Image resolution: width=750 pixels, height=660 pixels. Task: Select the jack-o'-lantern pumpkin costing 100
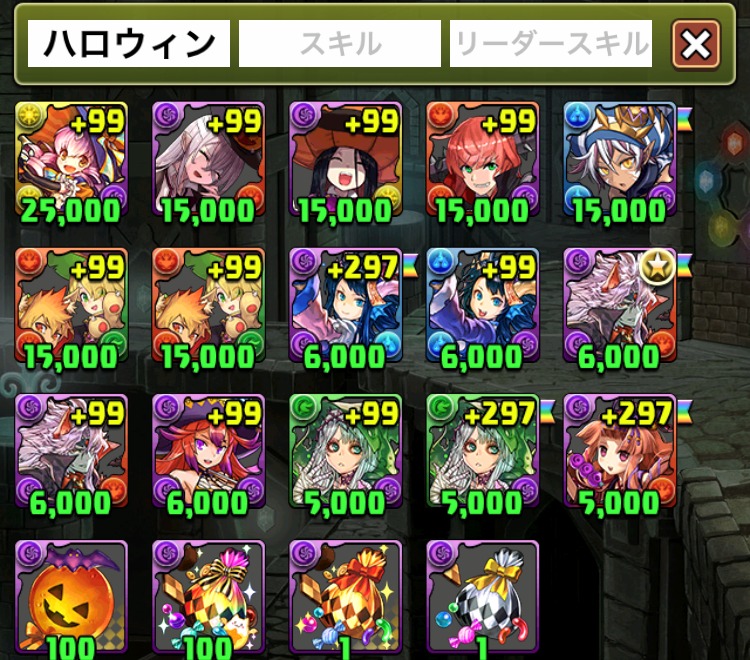pyautogui.click(x=72, y=597)
